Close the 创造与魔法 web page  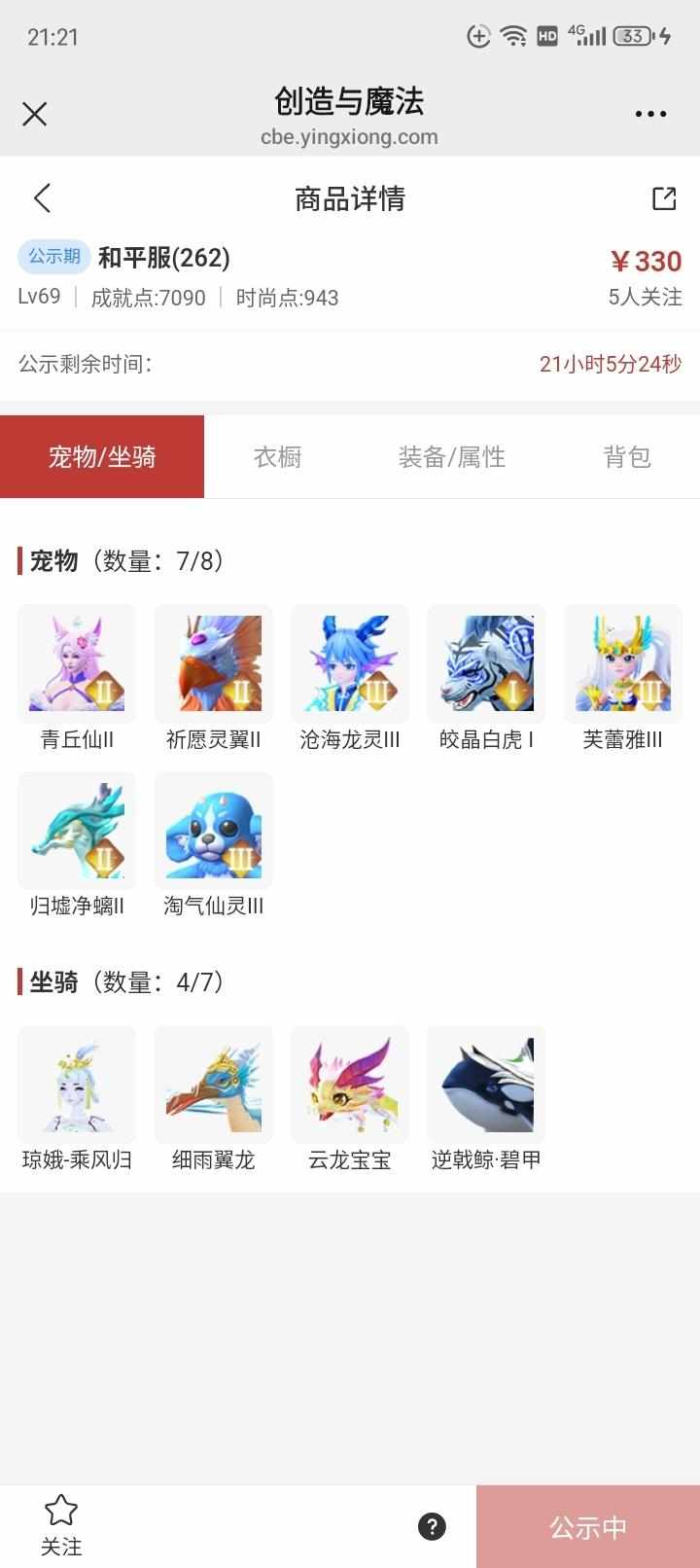35,115
